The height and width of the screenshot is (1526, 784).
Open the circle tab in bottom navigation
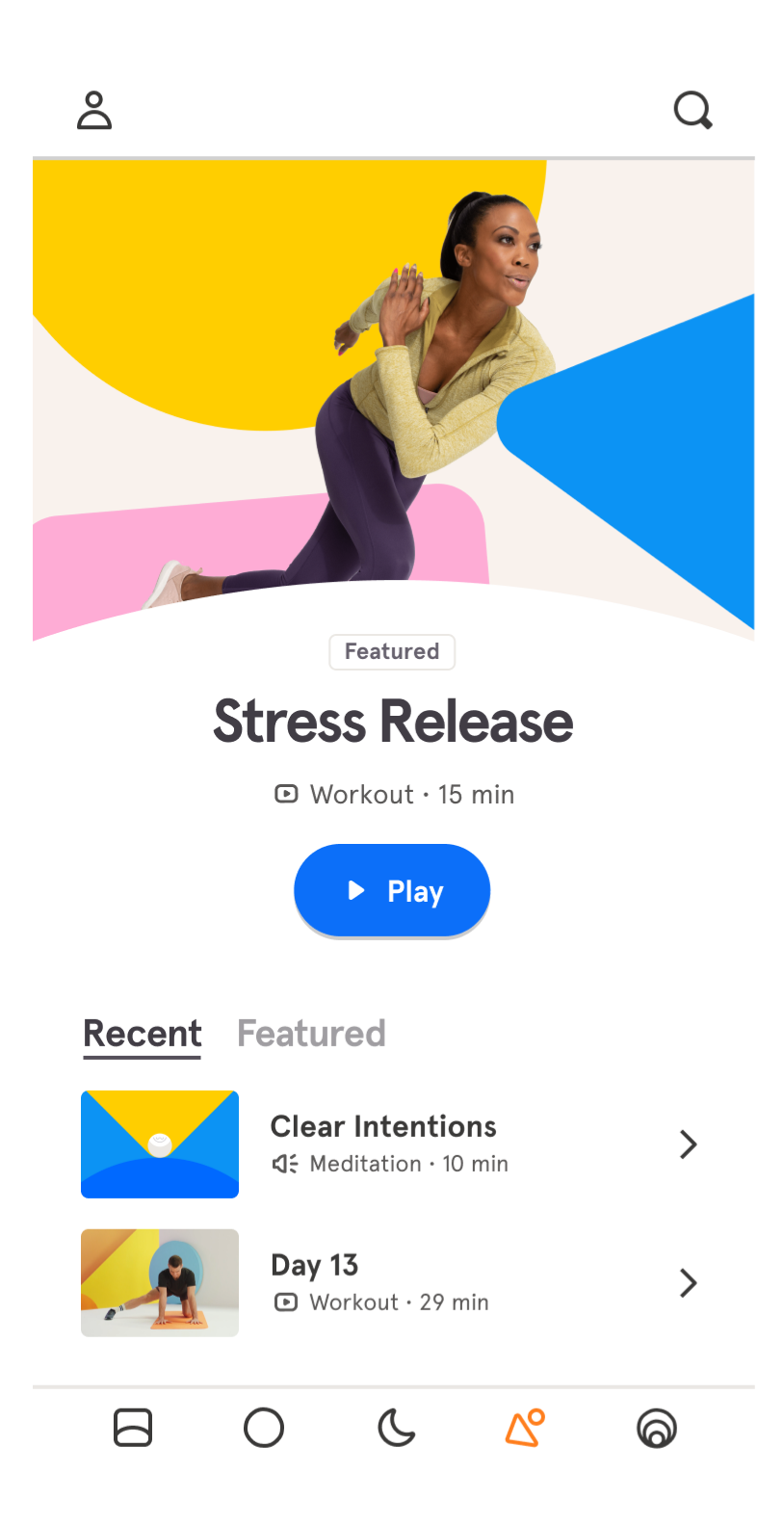(x=264, y=1428)
